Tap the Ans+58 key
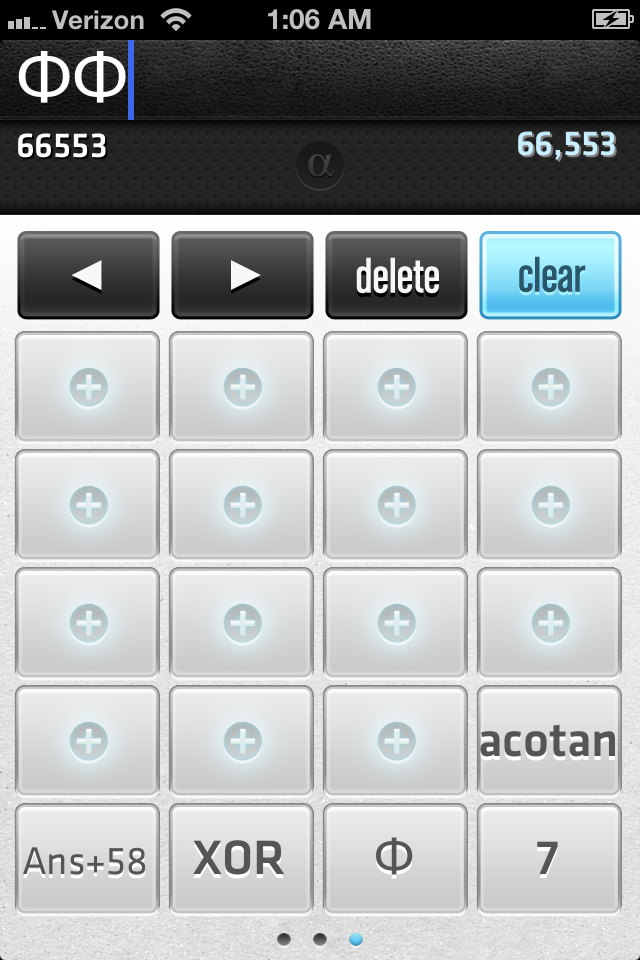Image resolution: width=640 pixels, height=960 pixels. (87, 859)
